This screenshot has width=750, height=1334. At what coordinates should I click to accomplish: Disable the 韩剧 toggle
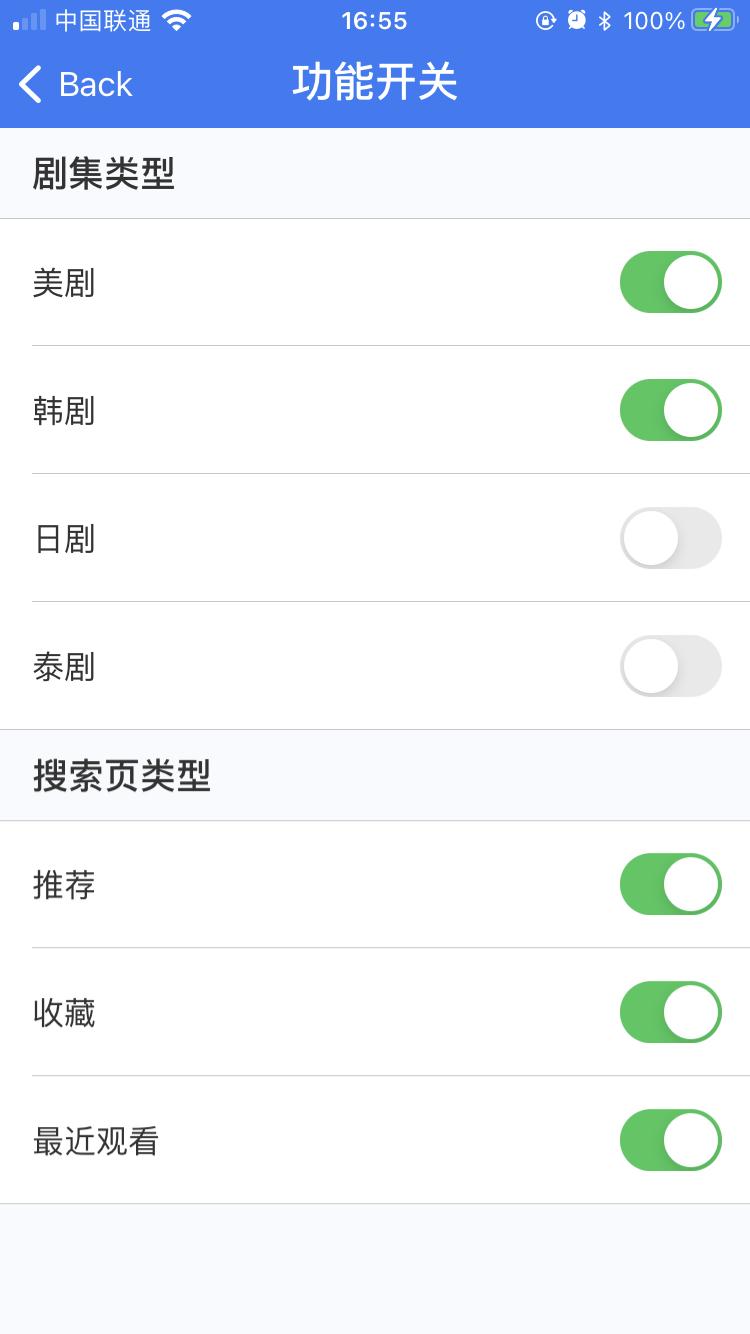[670, 410]
